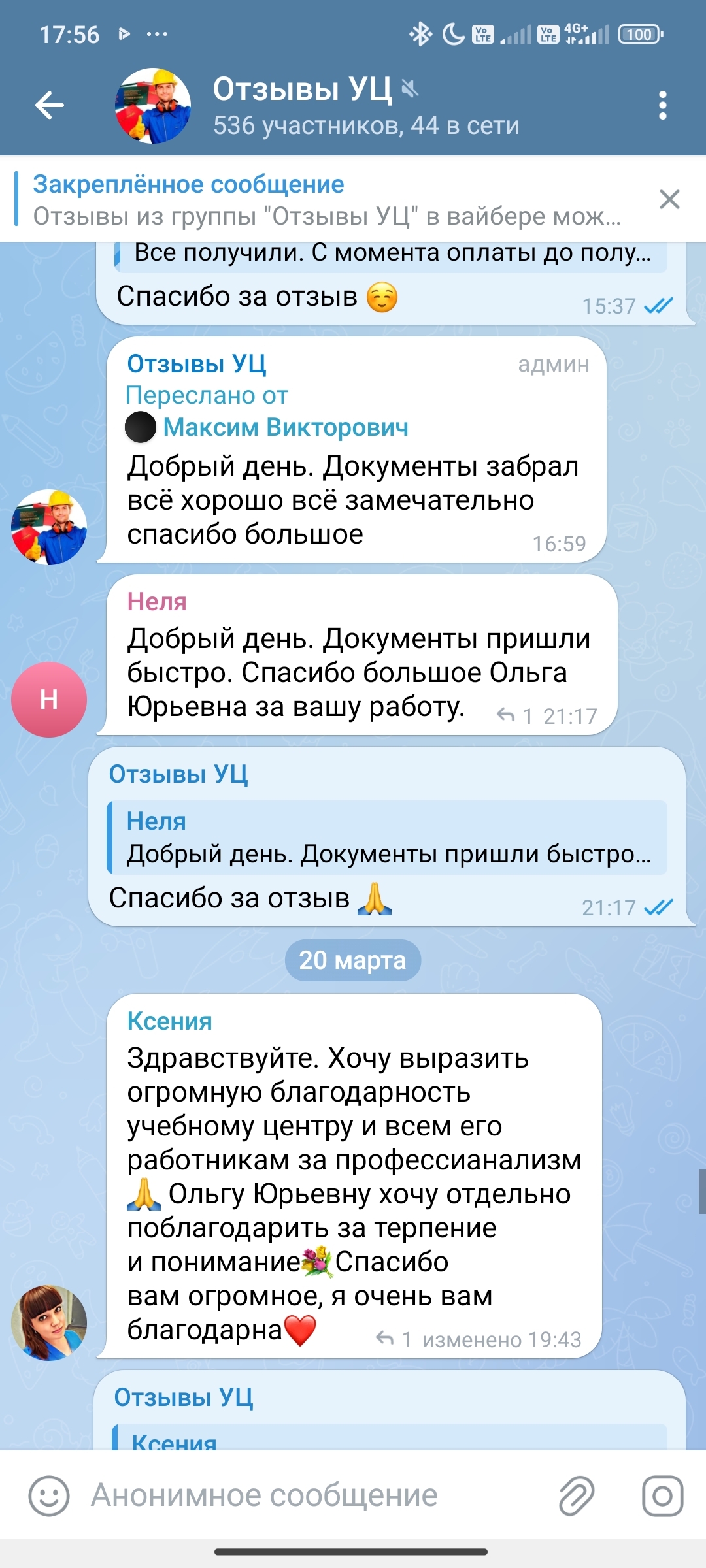
Task: Record a video message with camera icon
Action: click(662, 1495)
